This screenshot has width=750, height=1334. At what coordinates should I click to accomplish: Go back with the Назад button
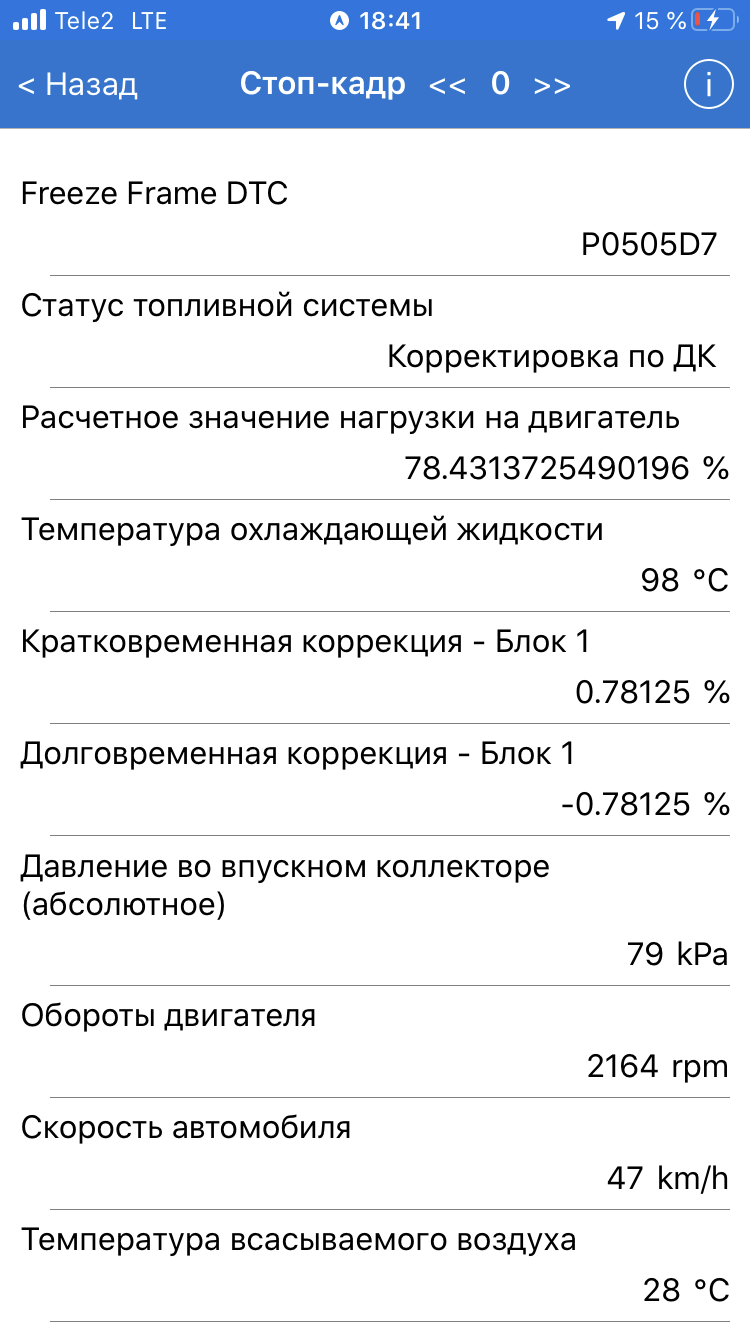(x=78, y=85)
